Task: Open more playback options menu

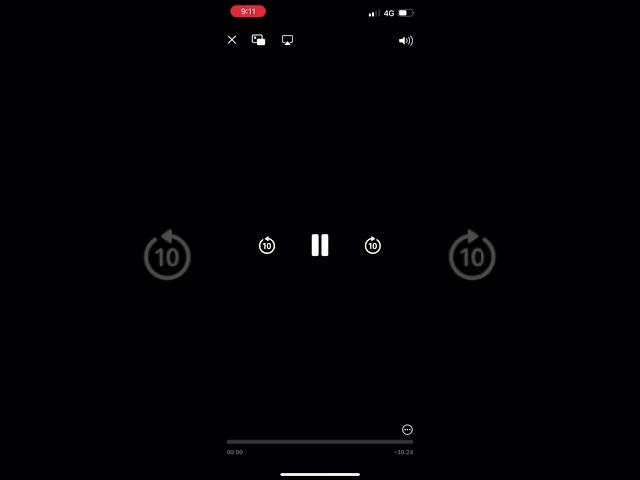Action: click(407, 429)
